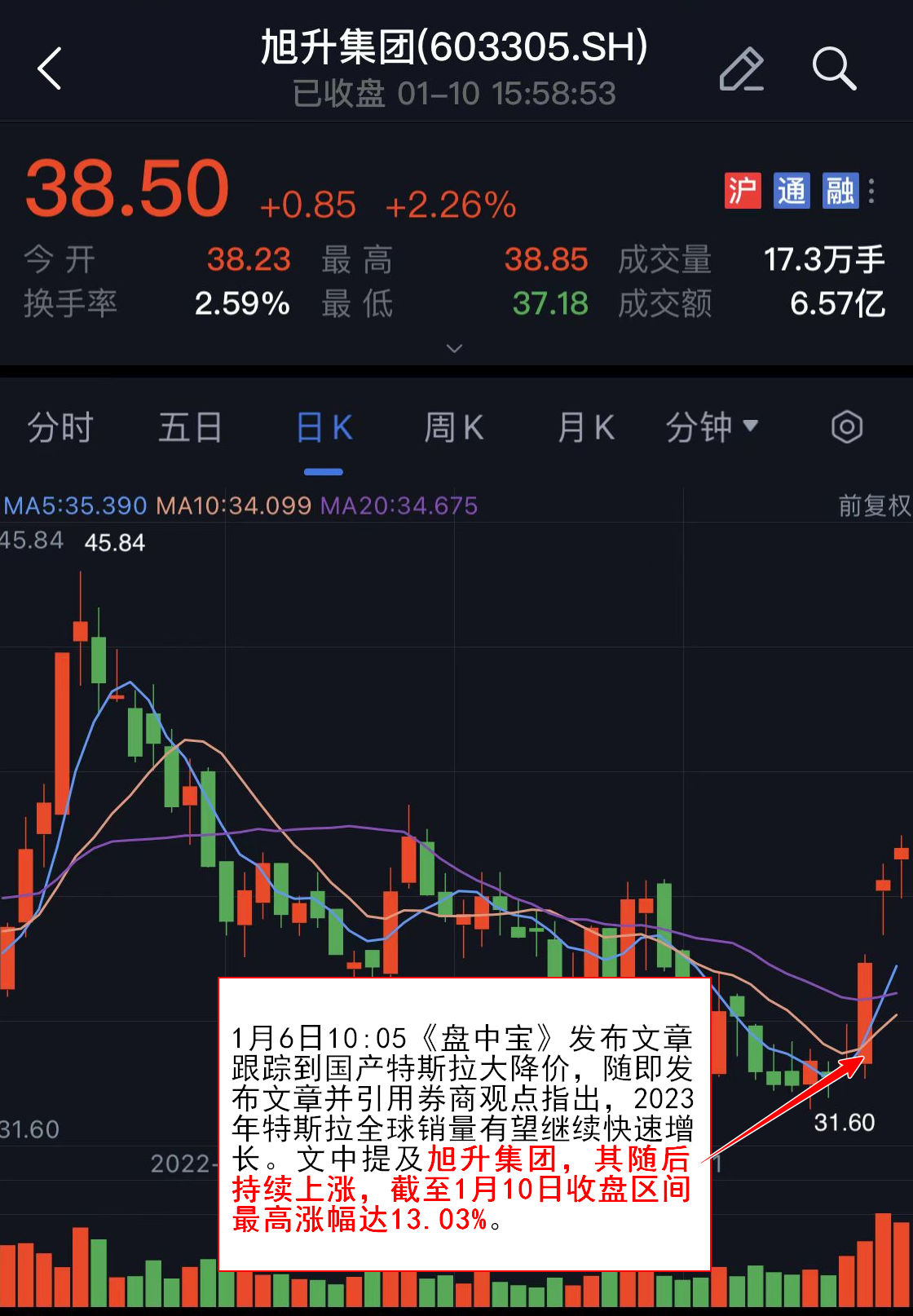Expand more quote details with the chevron

[x=455, y=348]
